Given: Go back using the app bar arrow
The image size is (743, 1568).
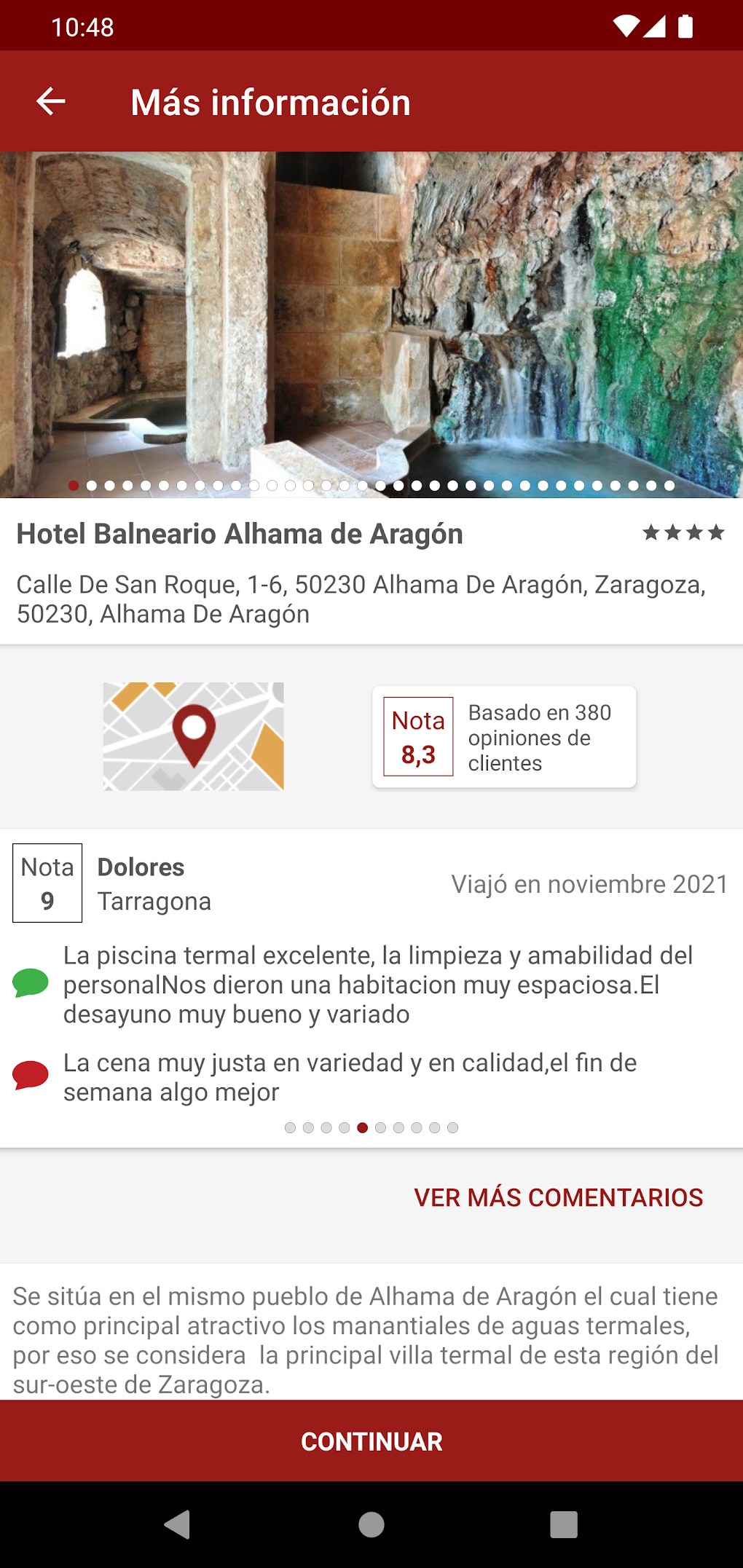Looking at the screenshot, I should pos(51,101).
